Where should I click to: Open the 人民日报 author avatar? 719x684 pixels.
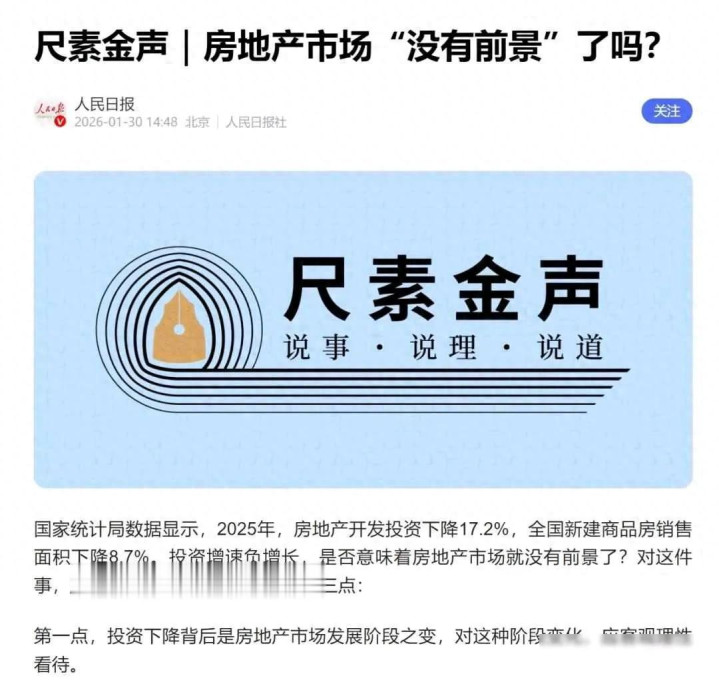point(50,112)
